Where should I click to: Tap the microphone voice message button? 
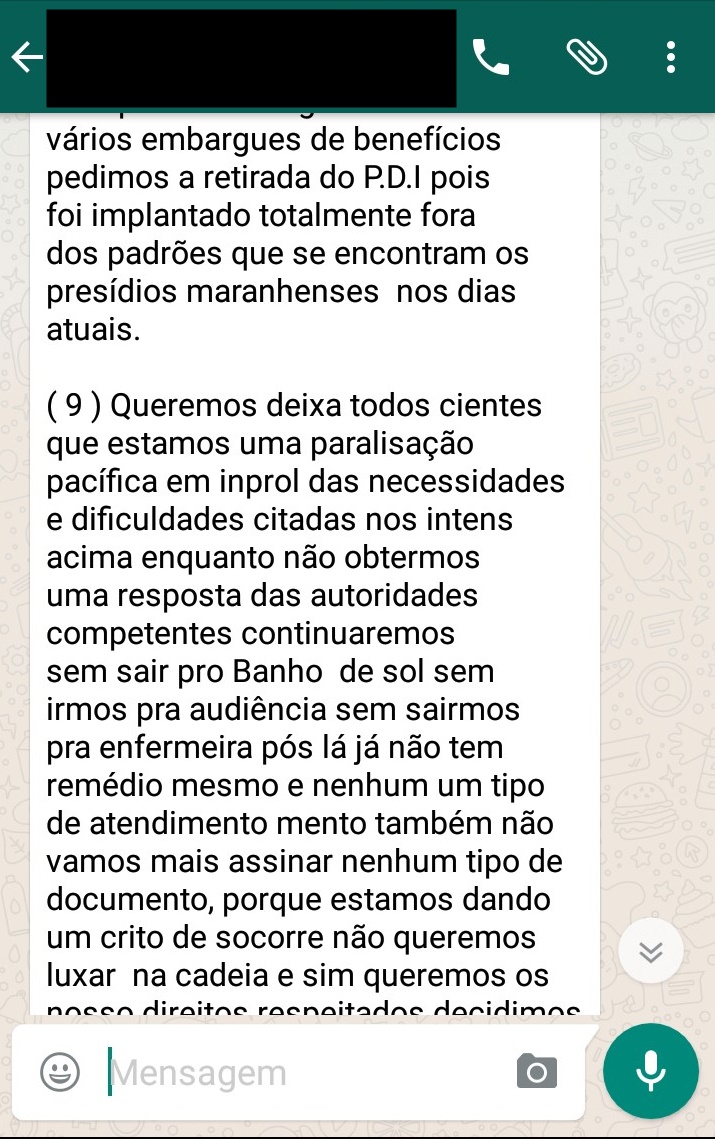651,1072
